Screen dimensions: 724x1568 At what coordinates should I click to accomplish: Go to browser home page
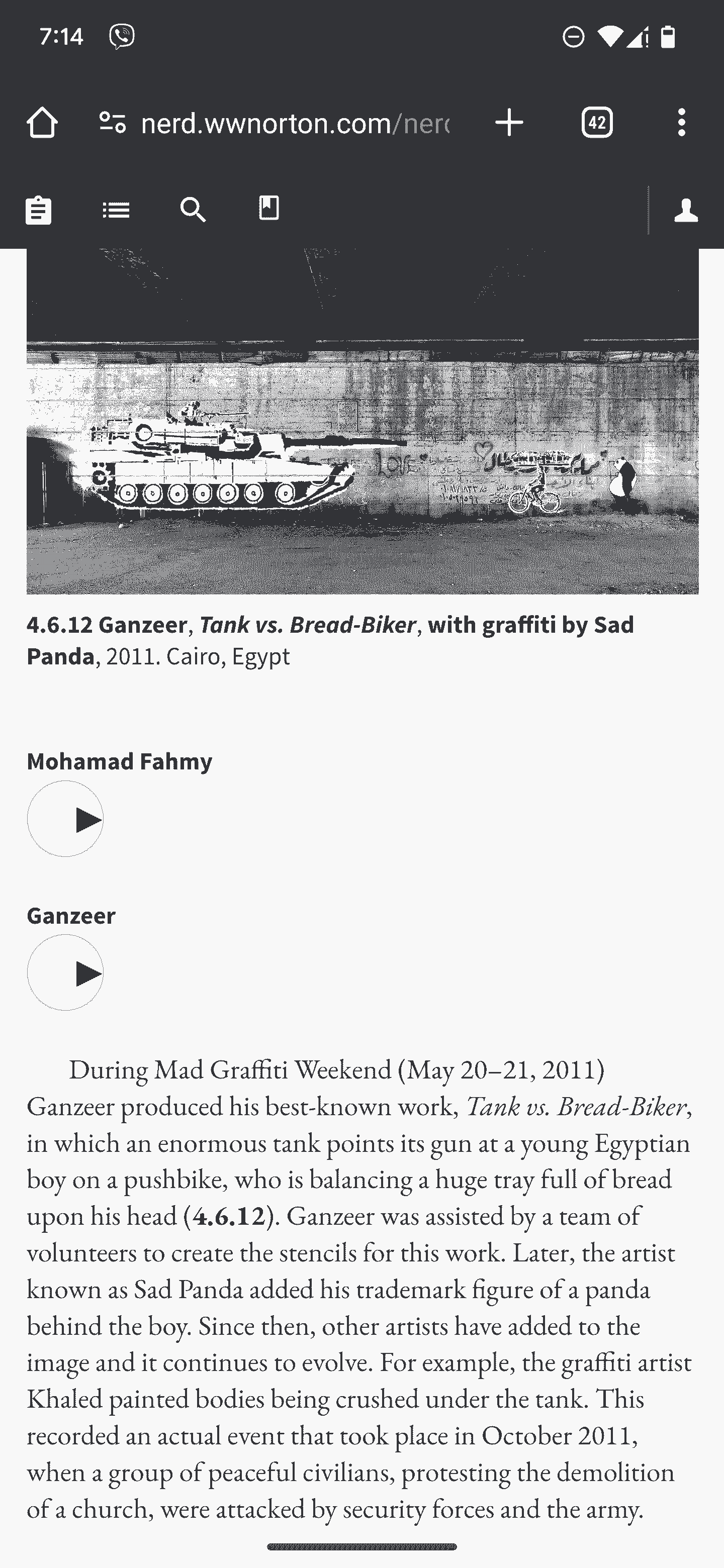(42, 123)
